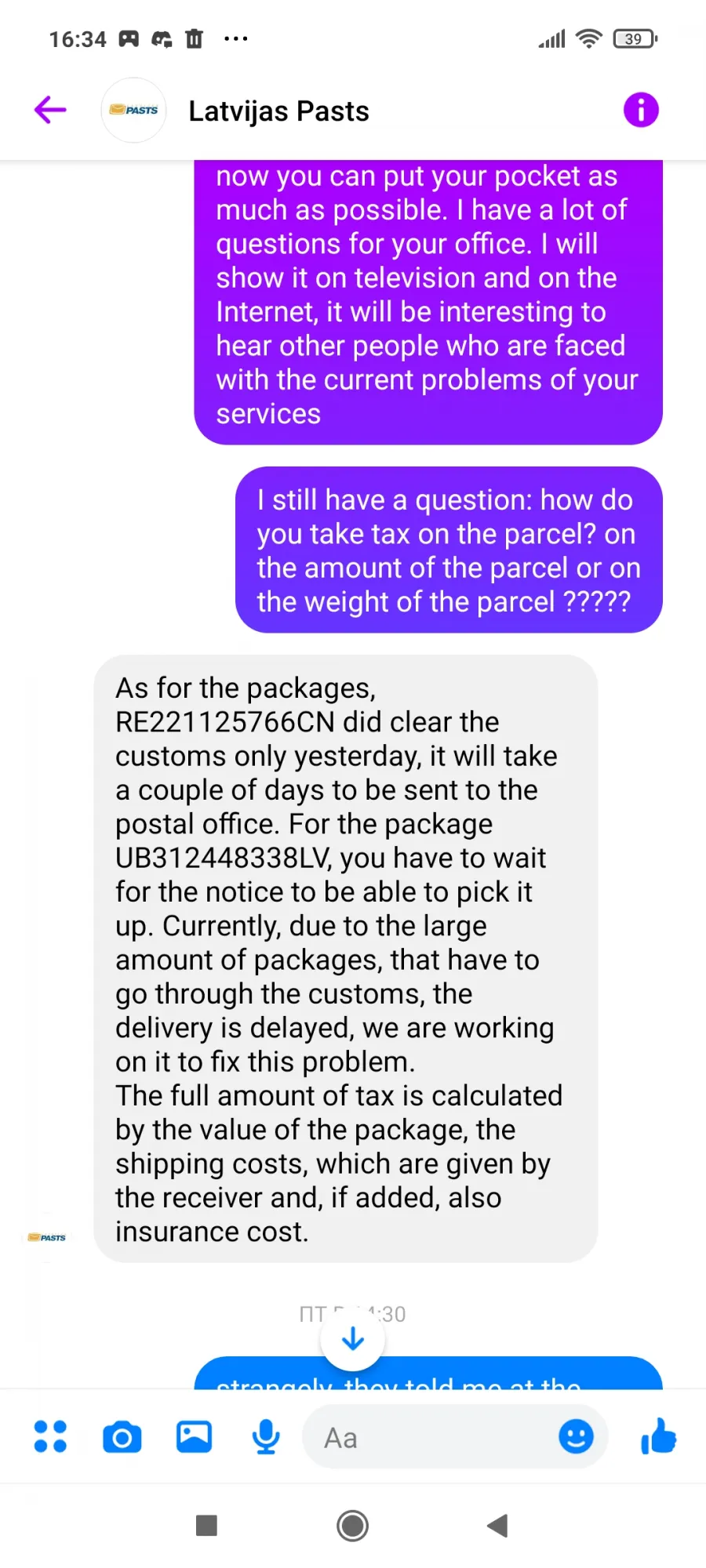This screenshot has width=706, height=1568.
Task: Open the camera to take photo
Action: pyautogui.click(x=122, y=1437)
